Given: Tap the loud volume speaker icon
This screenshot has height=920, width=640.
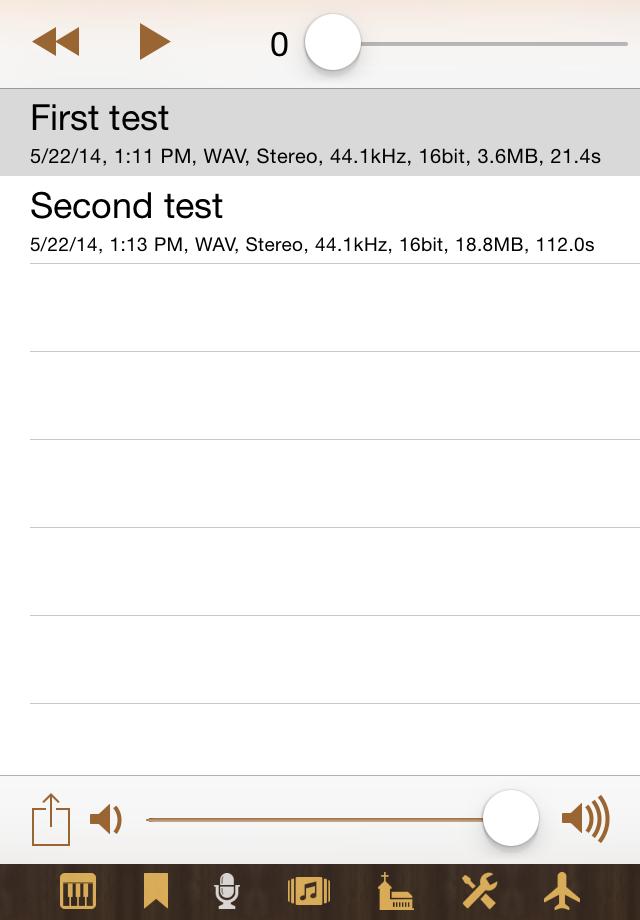Looking at the screenshot, I should tap(585, 820).
